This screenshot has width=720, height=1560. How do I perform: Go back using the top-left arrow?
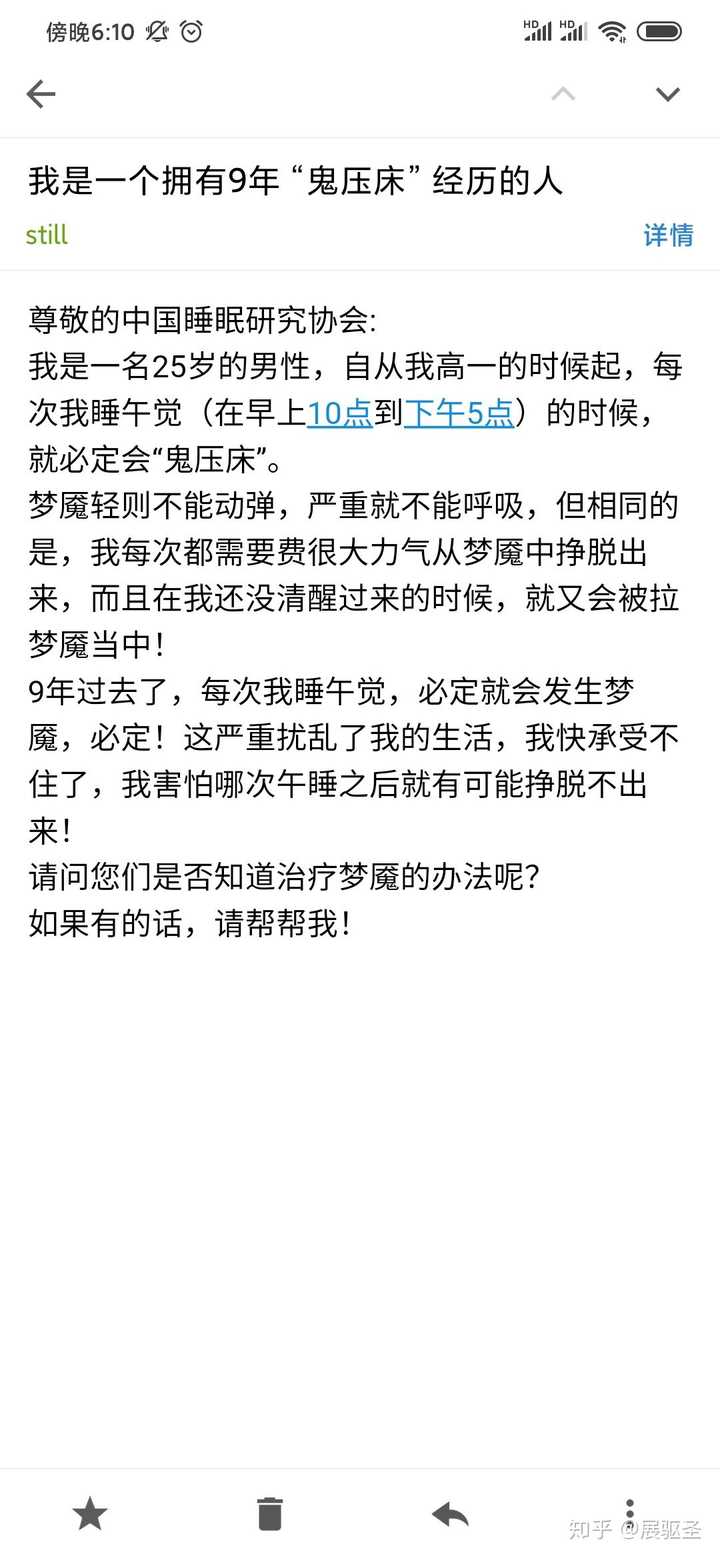[x=41, y=94]
